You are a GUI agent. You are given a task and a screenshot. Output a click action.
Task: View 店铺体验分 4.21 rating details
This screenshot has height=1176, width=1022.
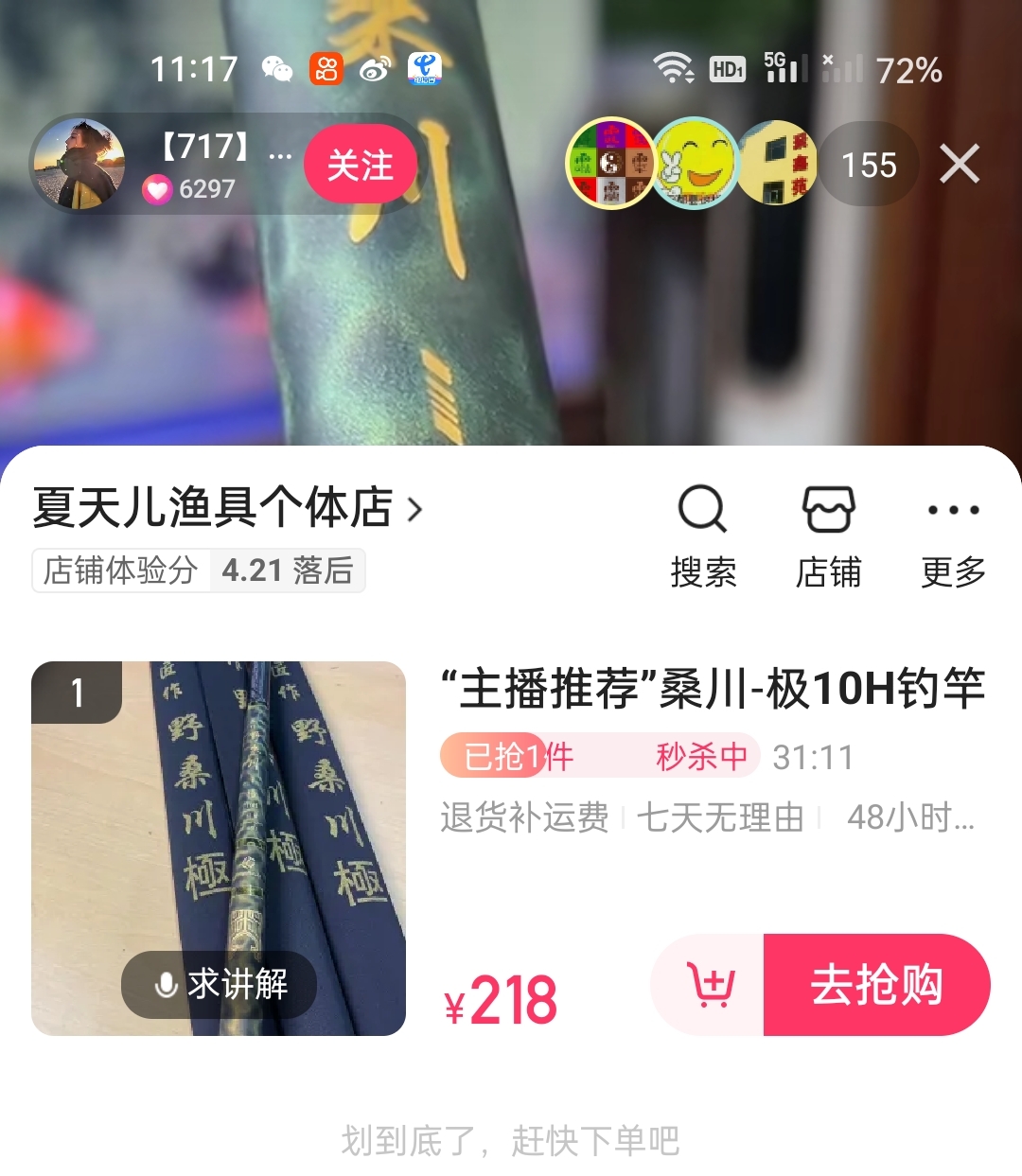pyautogui.click(x=199, y=570)
